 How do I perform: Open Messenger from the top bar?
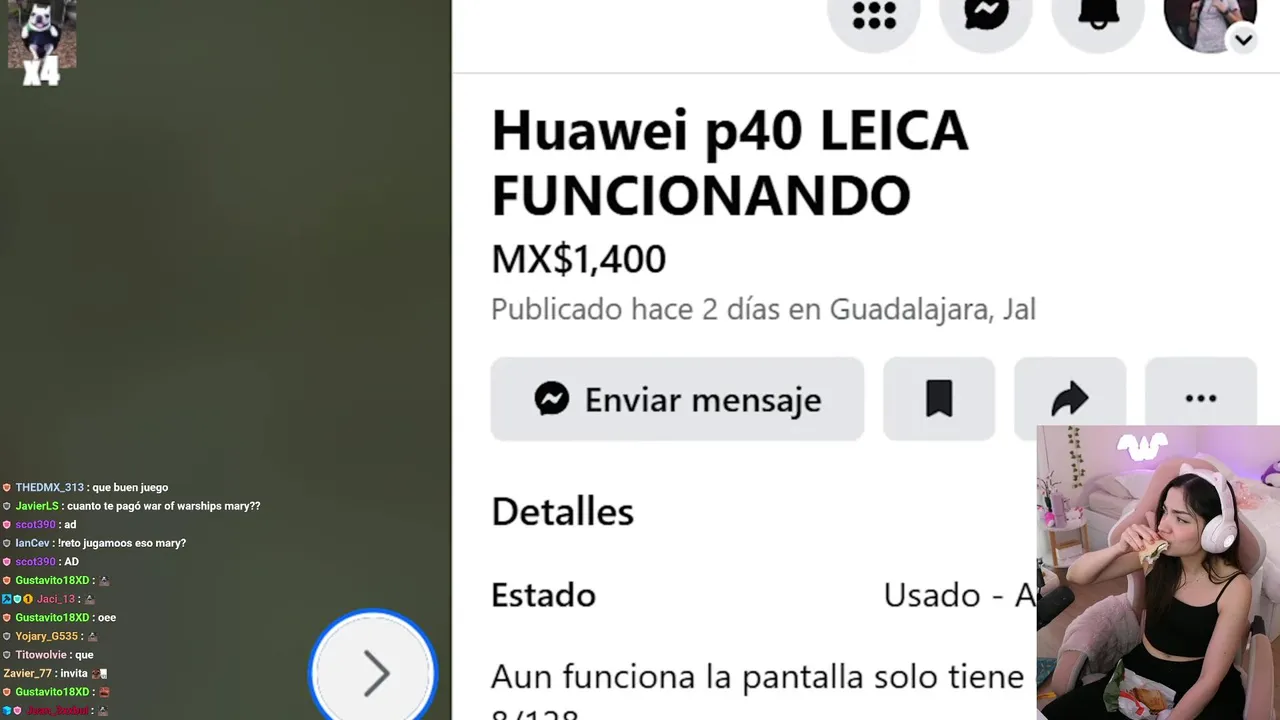pyautogui.click(x=986, y=16)
